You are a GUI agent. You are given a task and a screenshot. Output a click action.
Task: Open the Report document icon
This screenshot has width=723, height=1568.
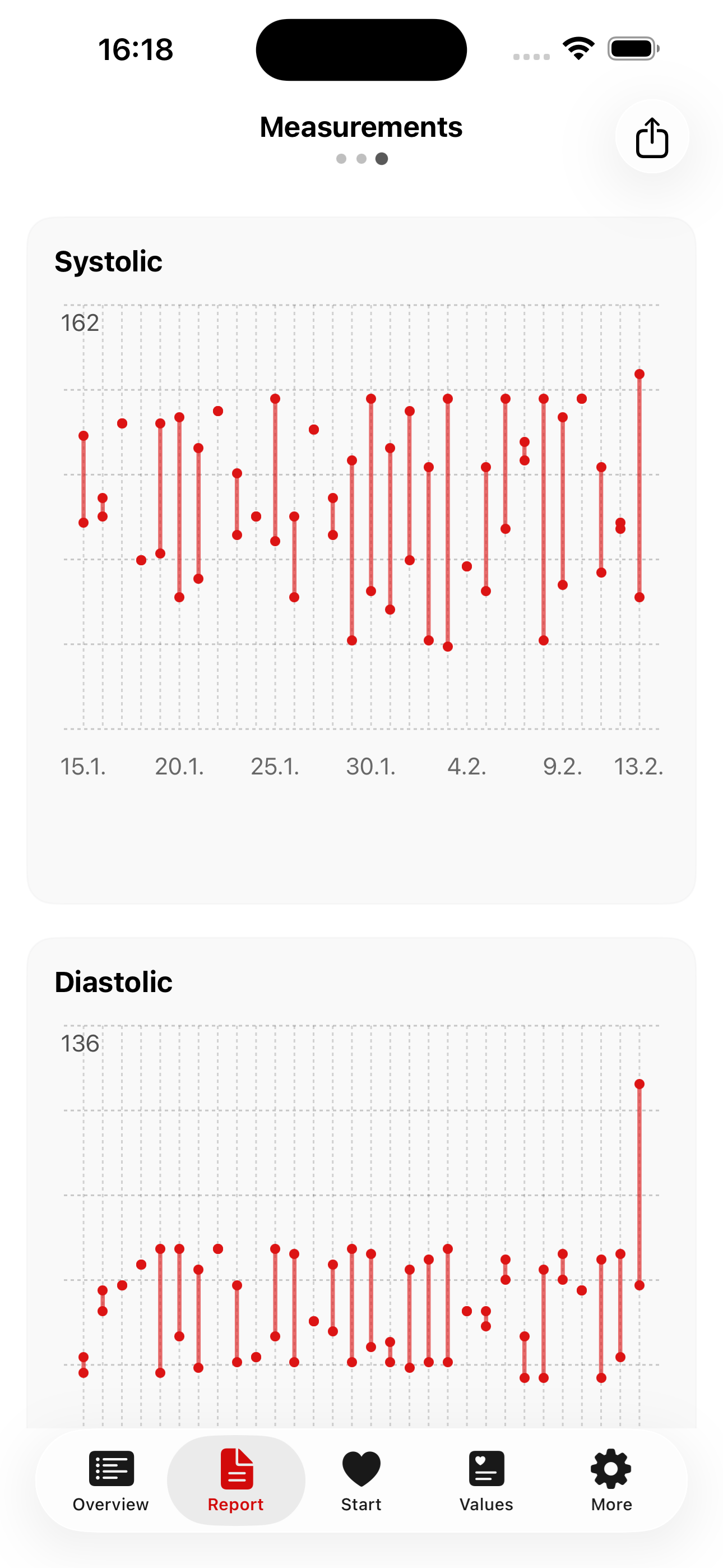point(236,1469)
